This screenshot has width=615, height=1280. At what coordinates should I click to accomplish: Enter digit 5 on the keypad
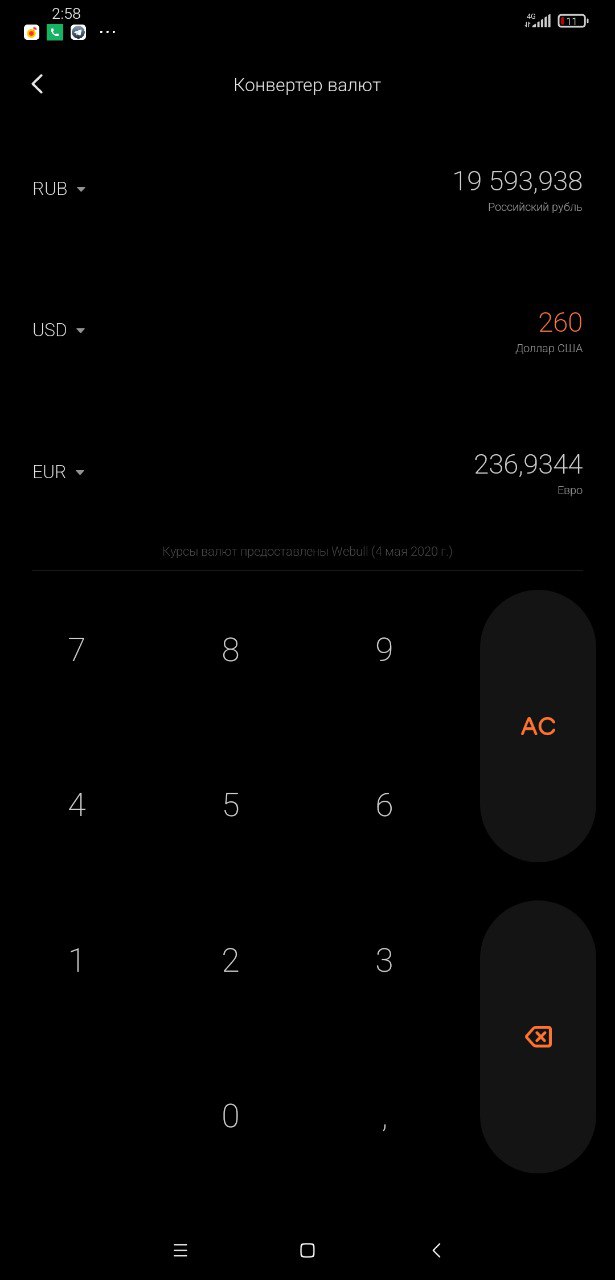[x=231, y=805]
